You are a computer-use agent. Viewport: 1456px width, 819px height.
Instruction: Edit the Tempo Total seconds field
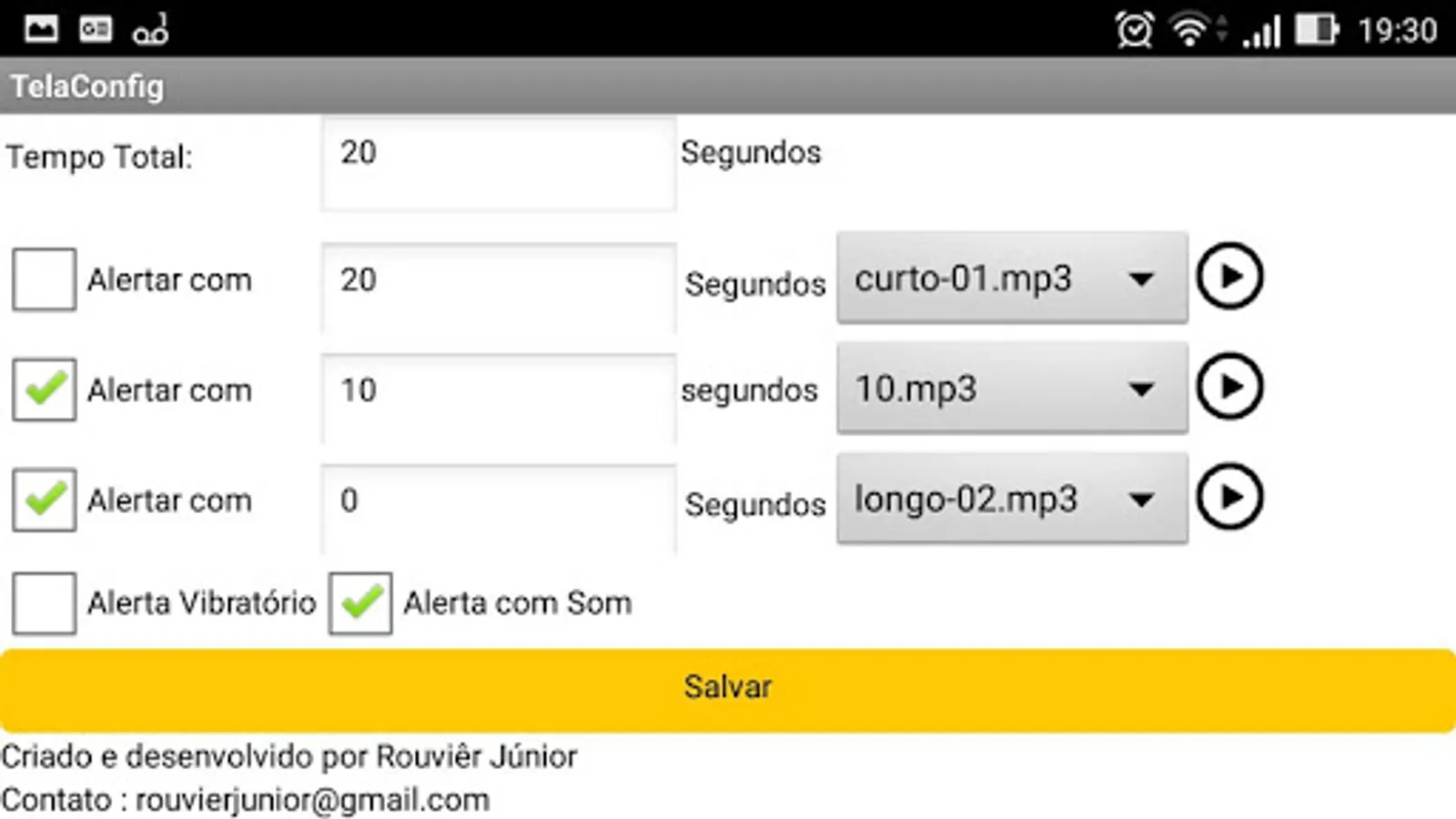tap(499, 164)
